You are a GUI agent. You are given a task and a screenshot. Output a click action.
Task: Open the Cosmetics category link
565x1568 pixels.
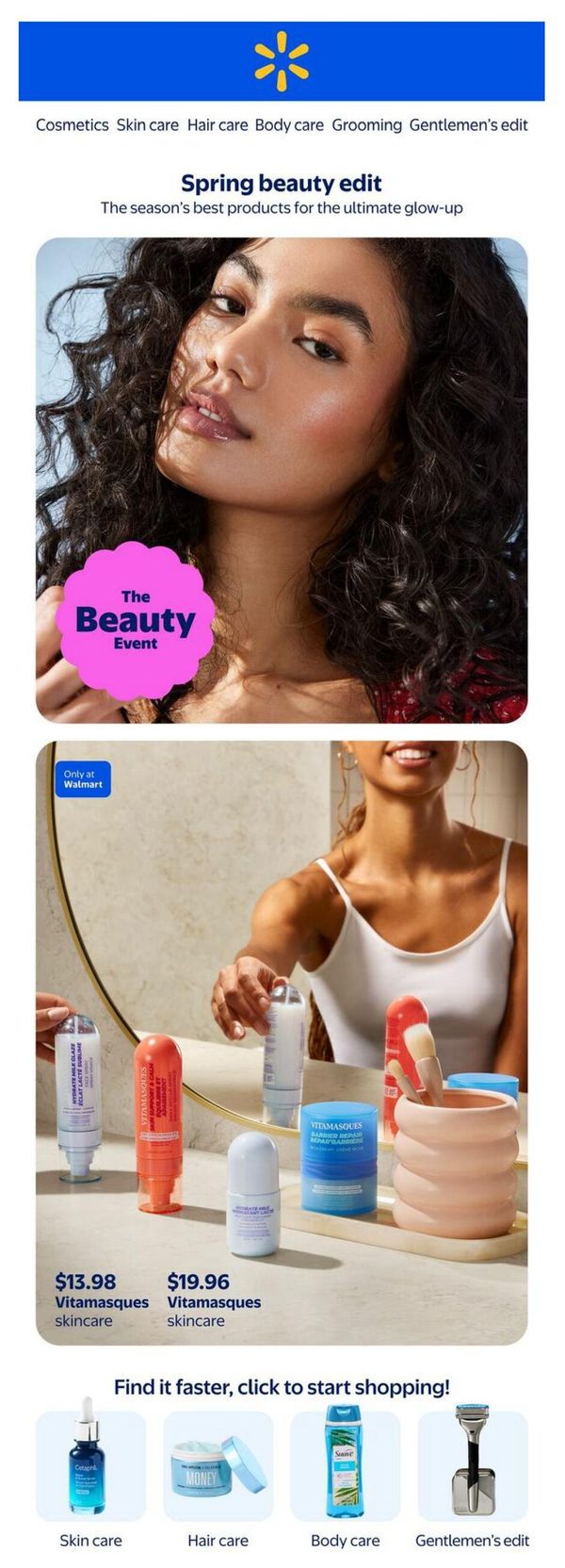[72, 124]
